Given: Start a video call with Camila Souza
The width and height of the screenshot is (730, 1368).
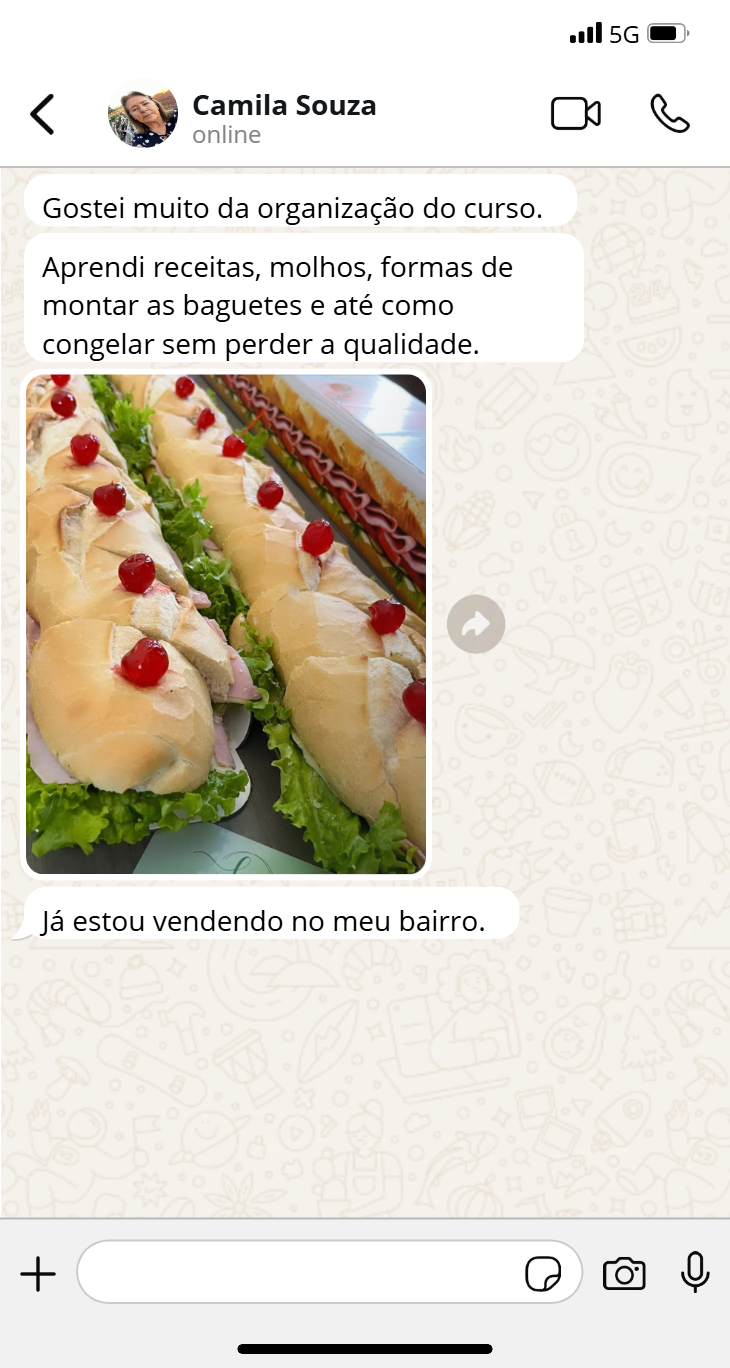Looking at the screenshot, I should click(576, 114).
